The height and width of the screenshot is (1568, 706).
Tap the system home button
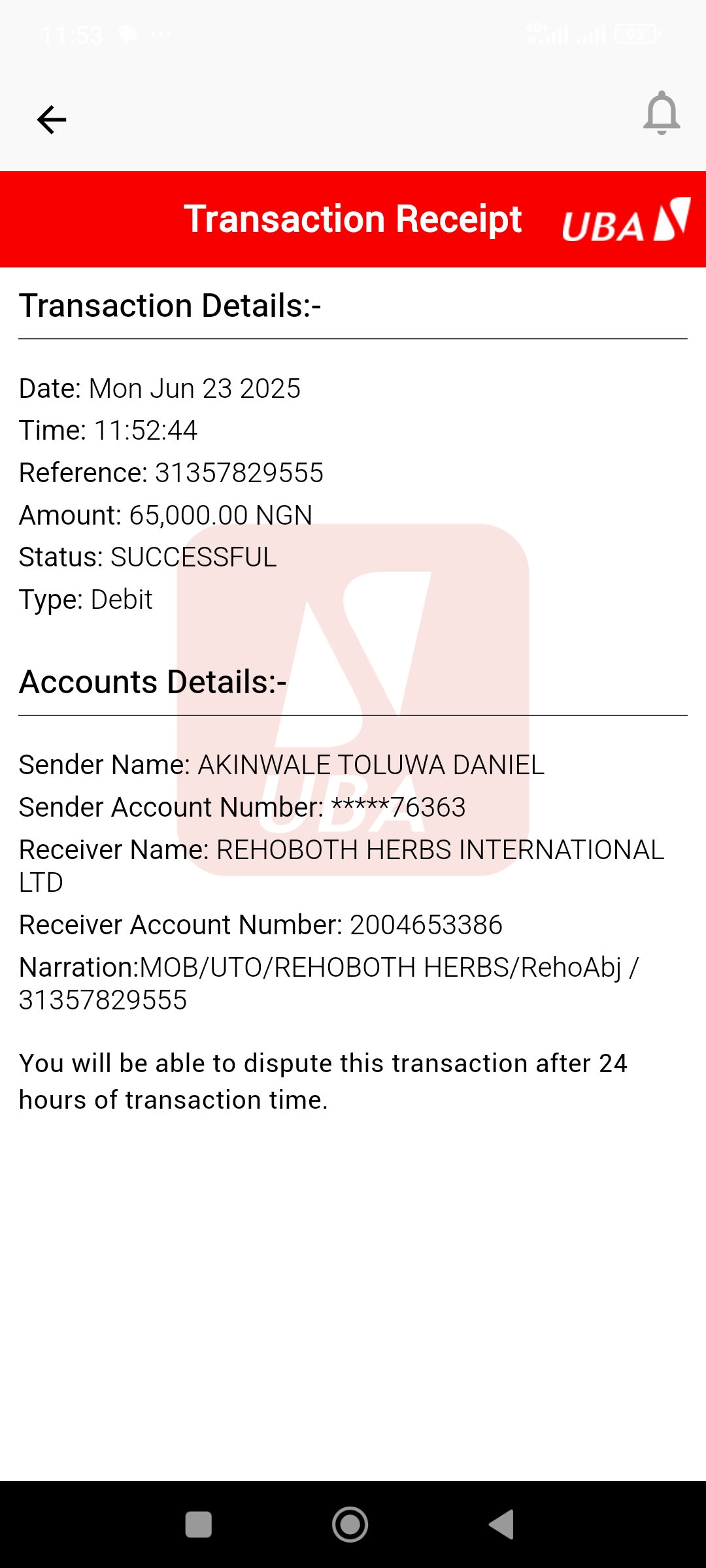pyautogui.click(x=350, y=1525)
